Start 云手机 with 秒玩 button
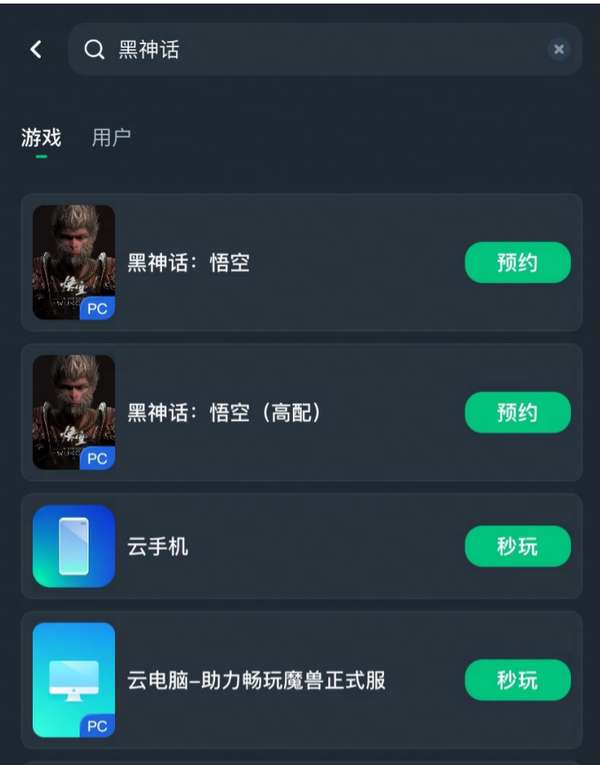 517,546
